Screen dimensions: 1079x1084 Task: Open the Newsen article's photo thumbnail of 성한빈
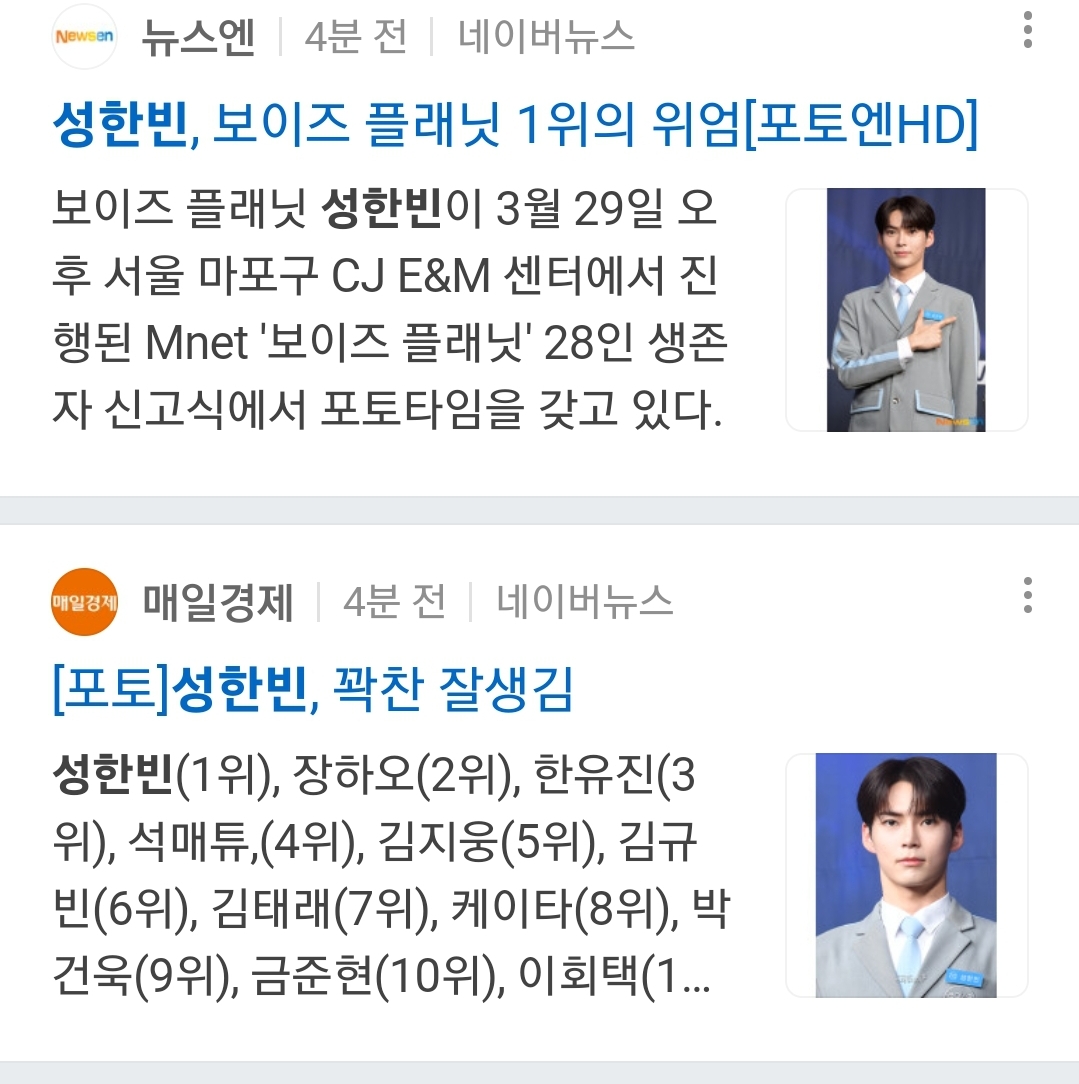(906, 310)
